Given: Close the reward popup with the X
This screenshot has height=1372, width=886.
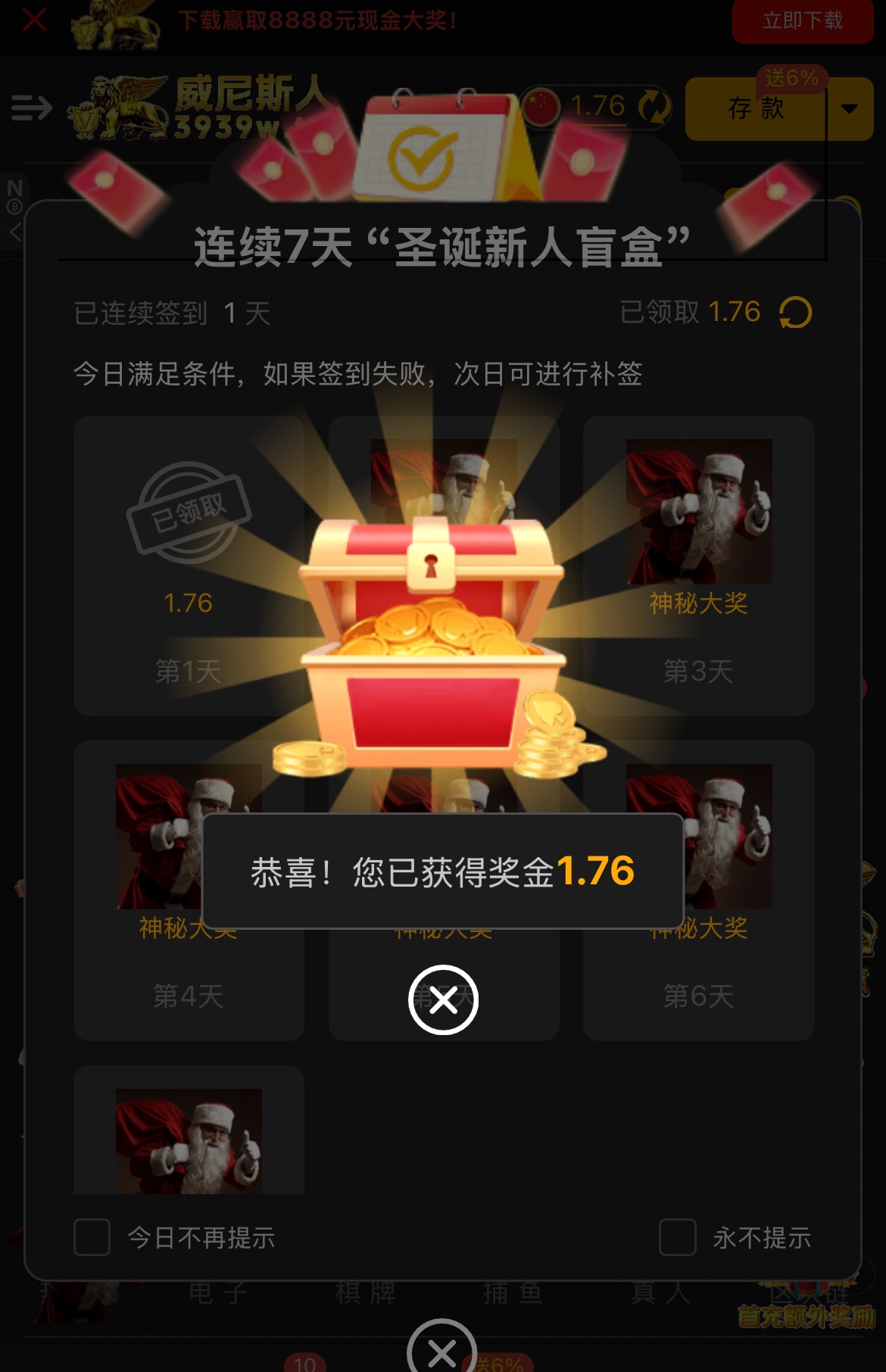Looking at the screenshot, I should pos(443,1000).
